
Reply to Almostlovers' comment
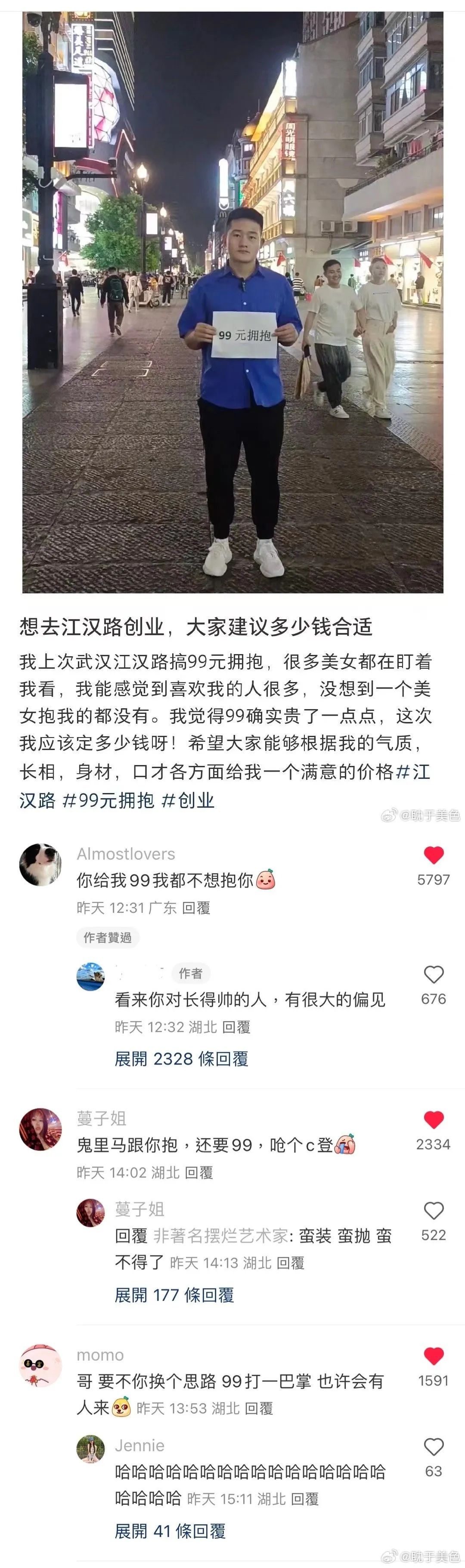click(195, 907)
